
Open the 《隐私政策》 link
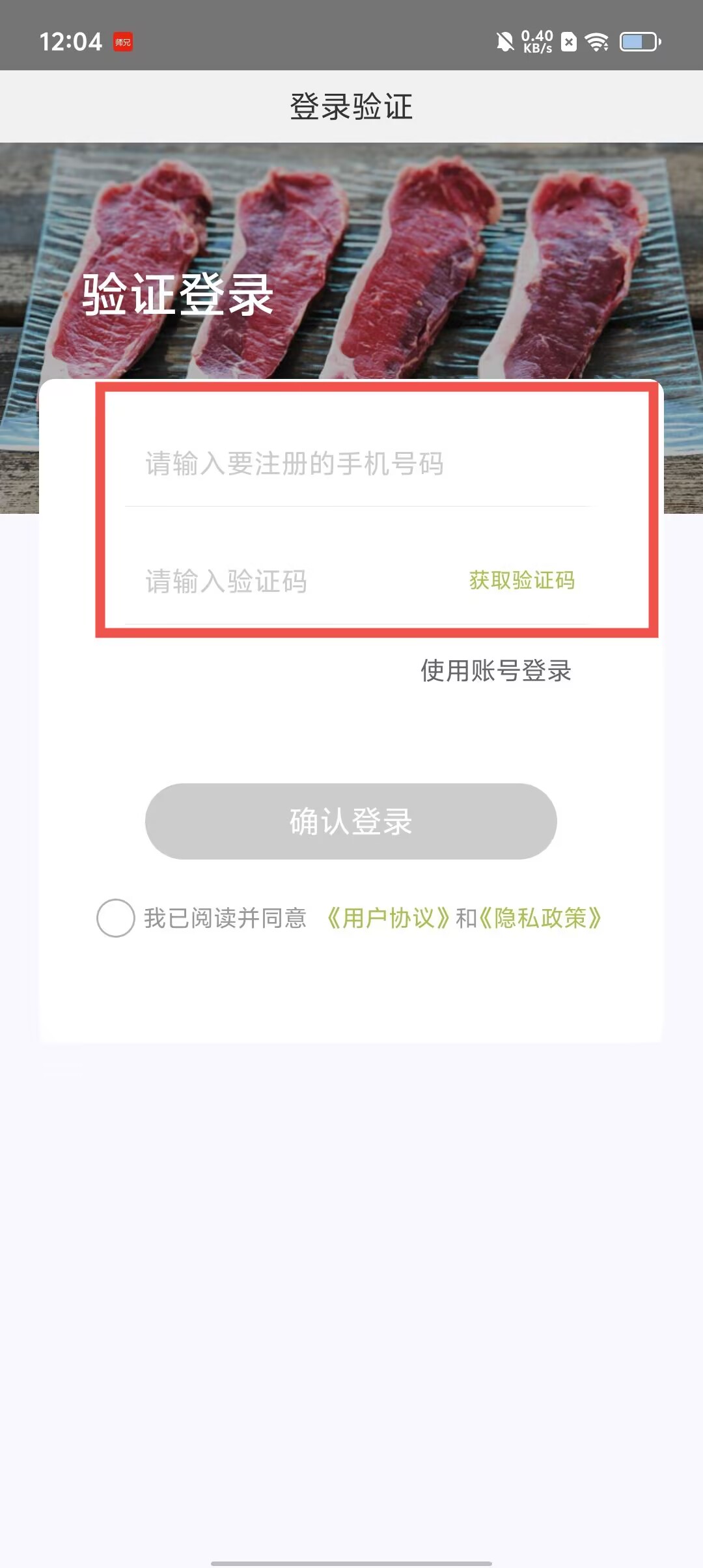tap(540, 918)
